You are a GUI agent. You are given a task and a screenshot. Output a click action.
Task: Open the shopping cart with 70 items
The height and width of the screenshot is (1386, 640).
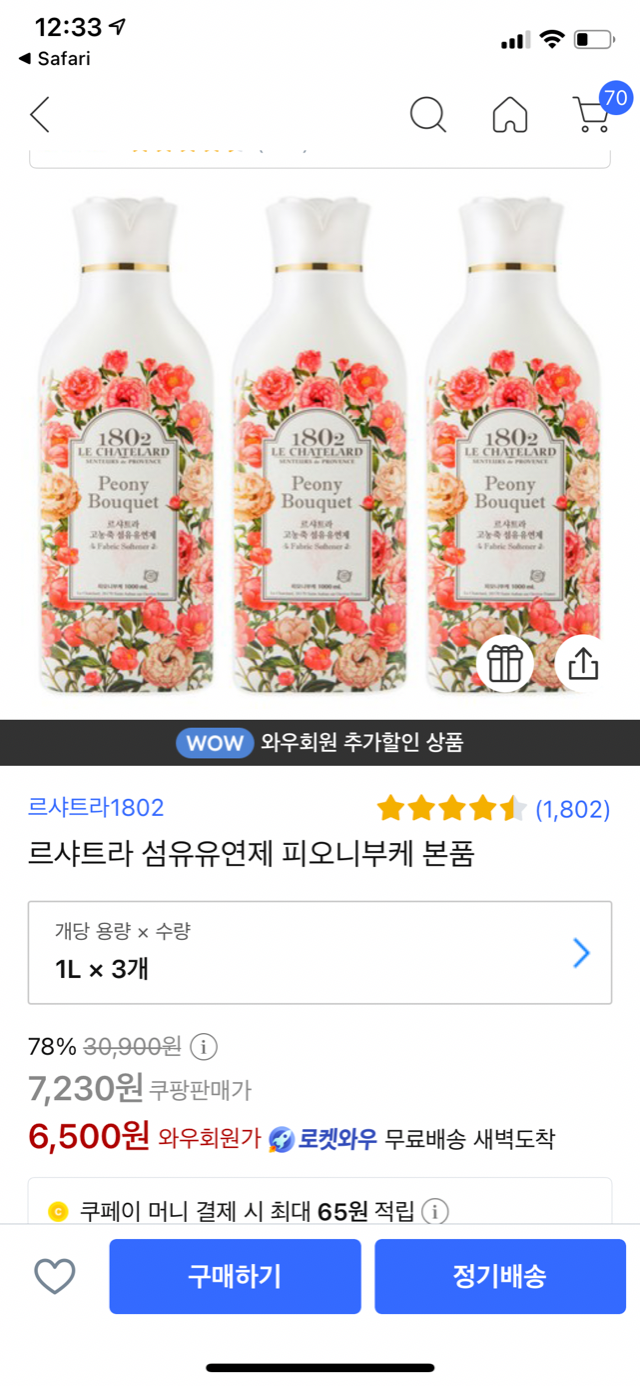[592, 113]
